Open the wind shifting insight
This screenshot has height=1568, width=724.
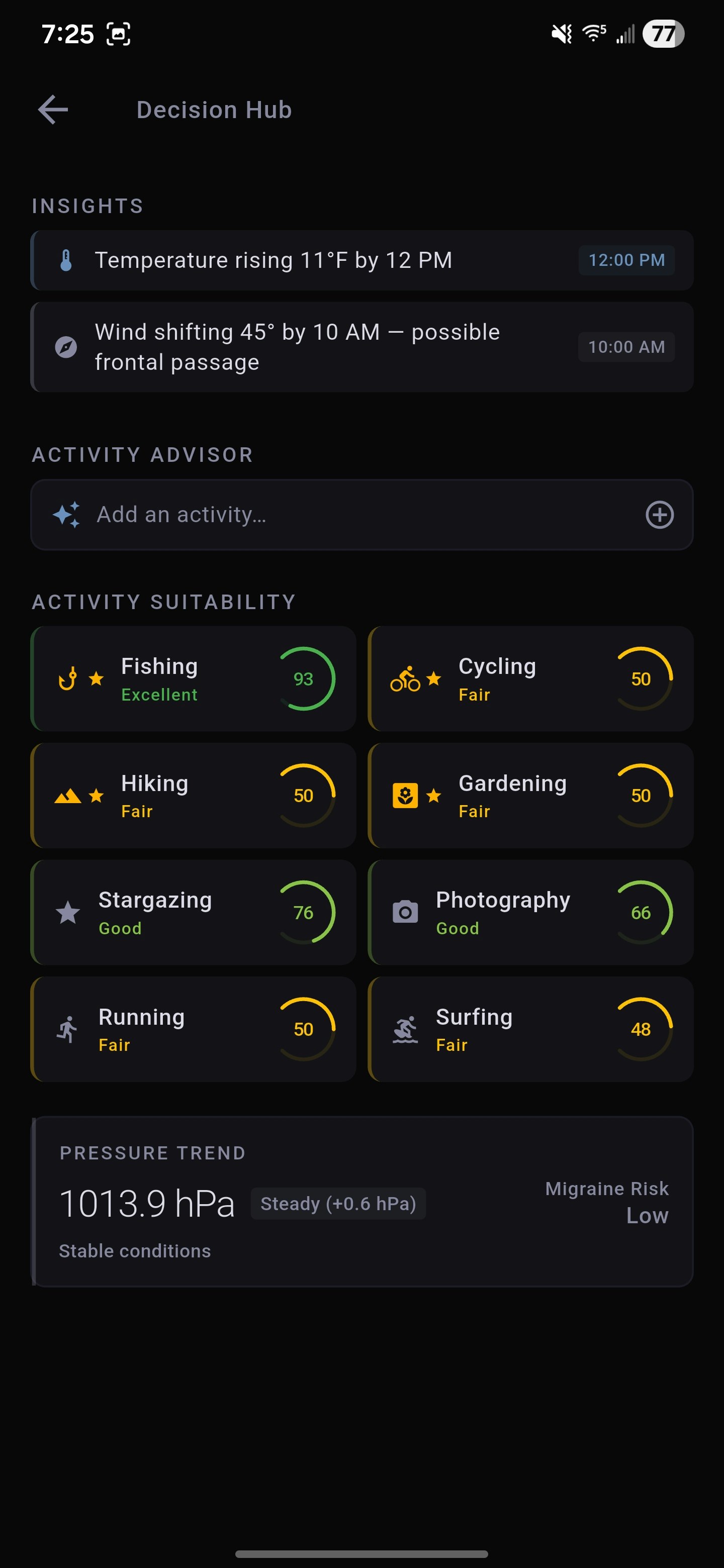pyautogui.click(x=361, y=347)
